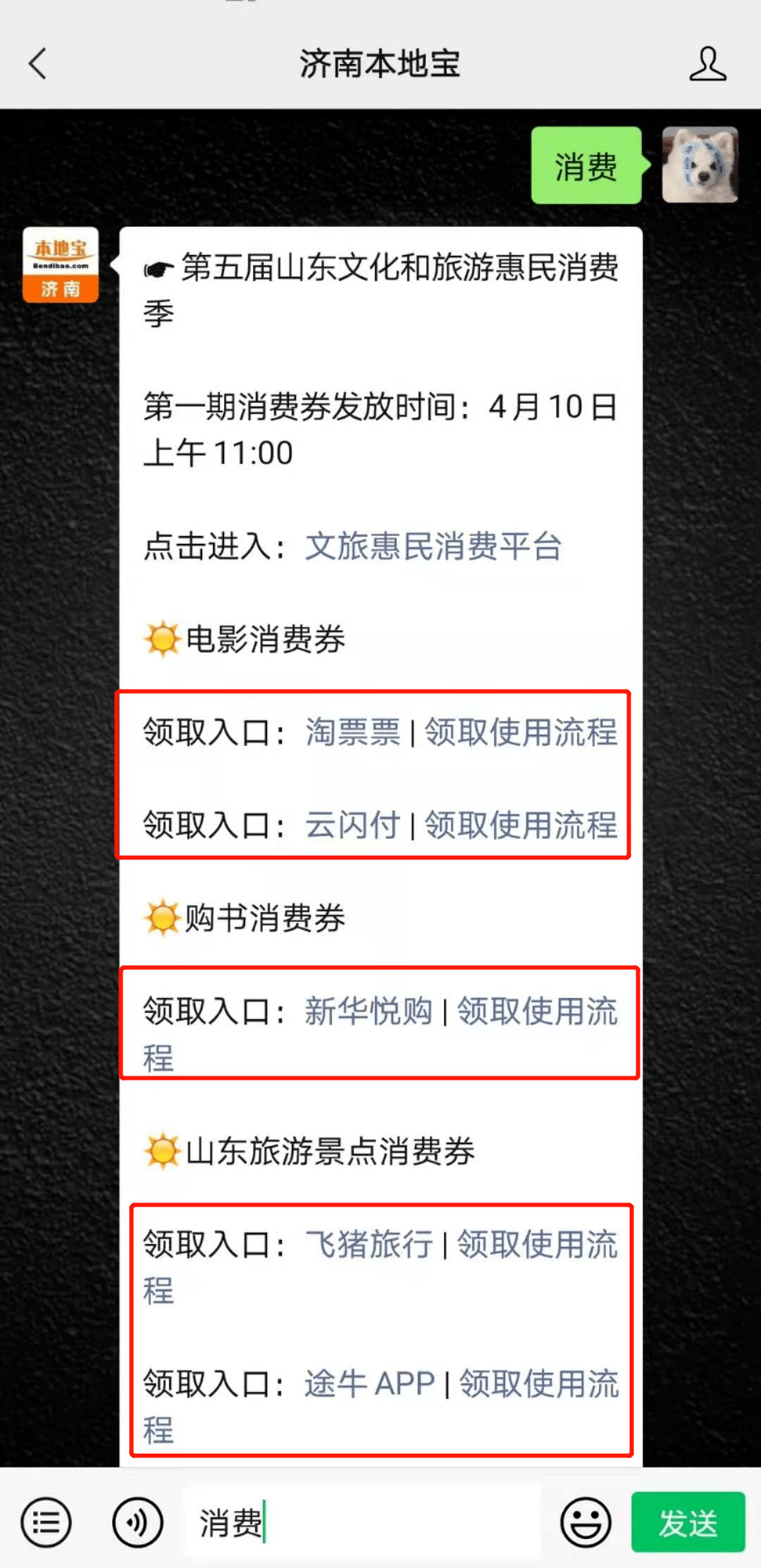Open 文旅惠民消费平台 link
The width and height of the screenshot is (761, 1568).
[433, 547]
